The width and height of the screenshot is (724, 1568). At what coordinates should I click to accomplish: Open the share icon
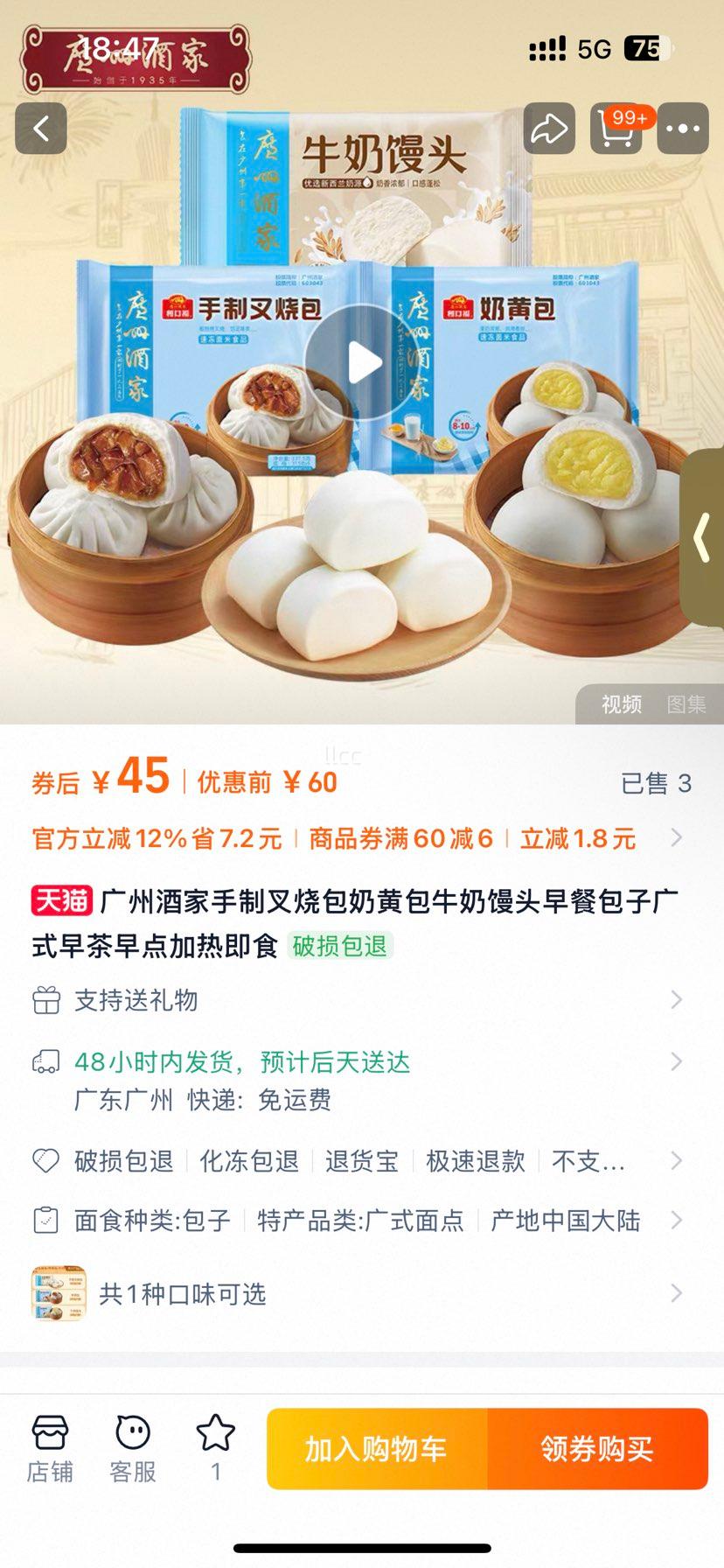tap(550, 128)
